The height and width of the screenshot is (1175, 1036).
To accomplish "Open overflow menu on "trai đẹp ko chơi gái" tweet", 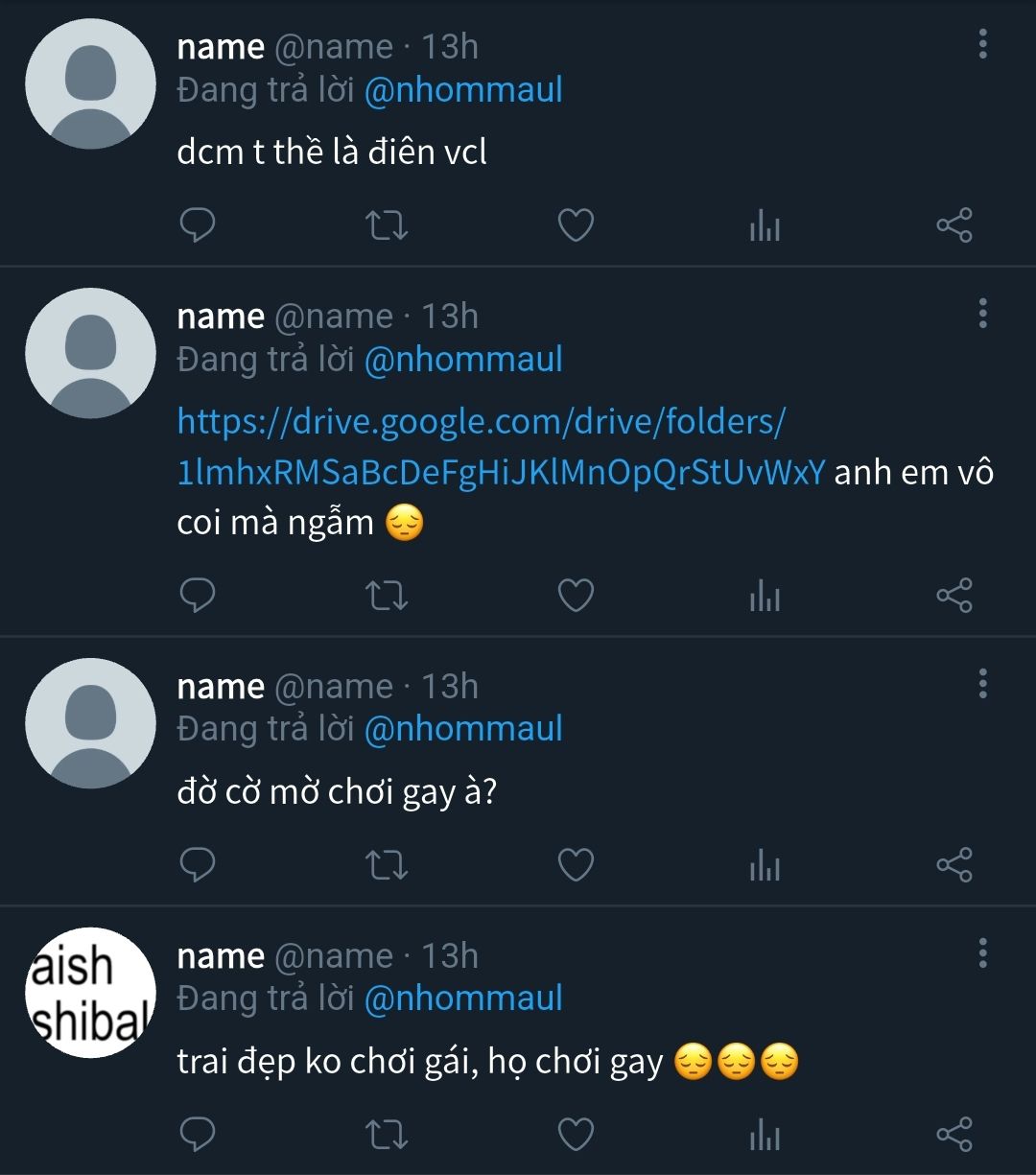I will (x=982, y=953).
